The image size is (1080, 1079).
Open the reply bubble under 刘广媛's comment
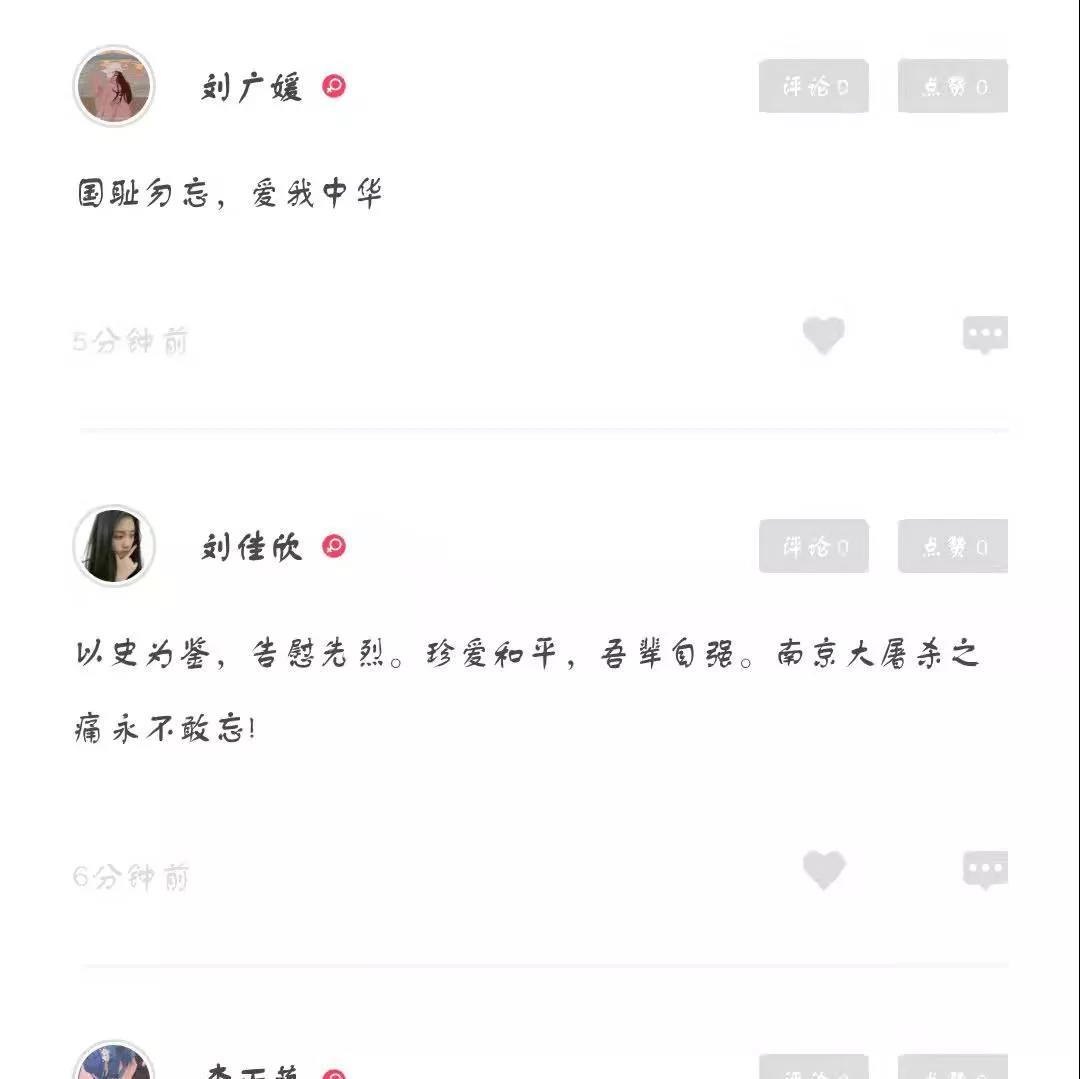985,335
